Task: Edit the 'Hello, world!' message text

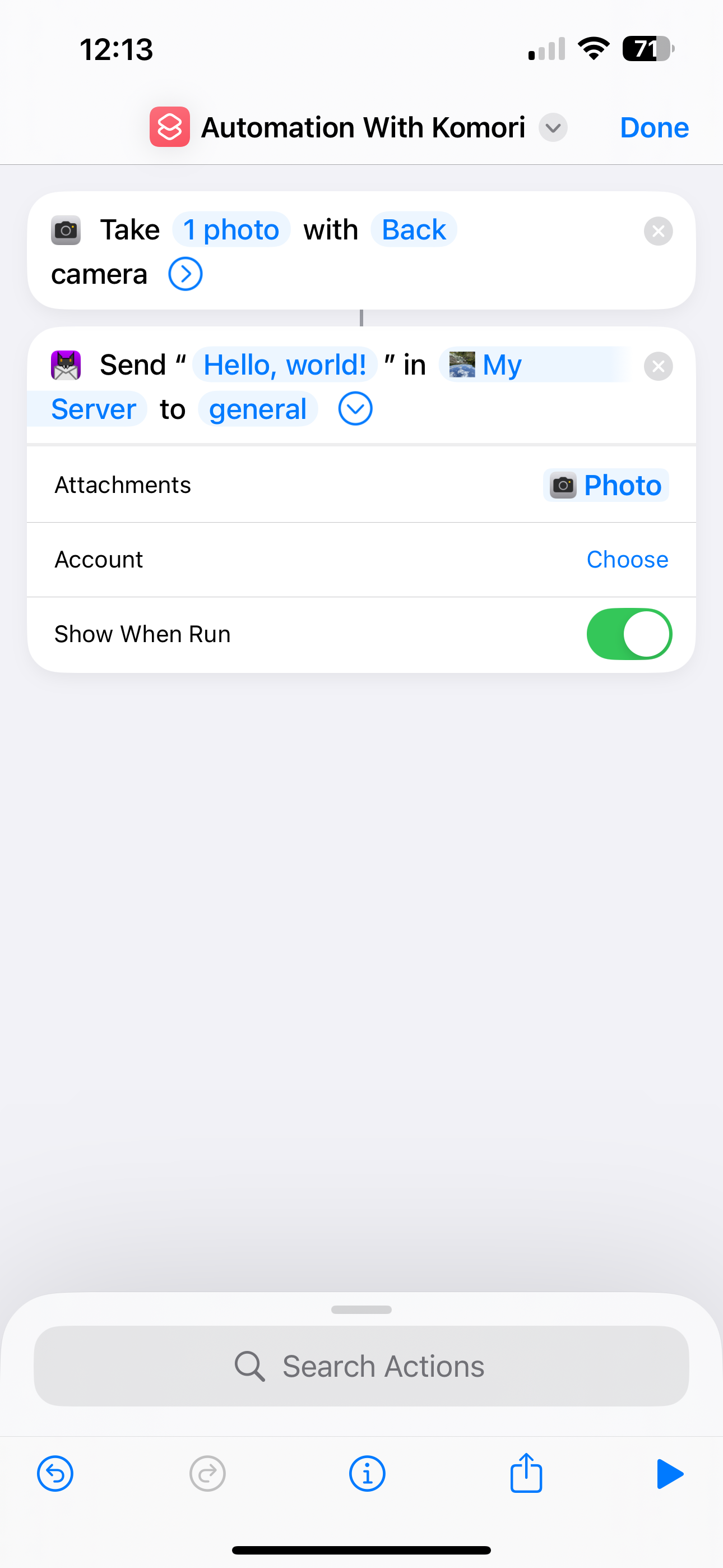Action: tap(285, 365)
